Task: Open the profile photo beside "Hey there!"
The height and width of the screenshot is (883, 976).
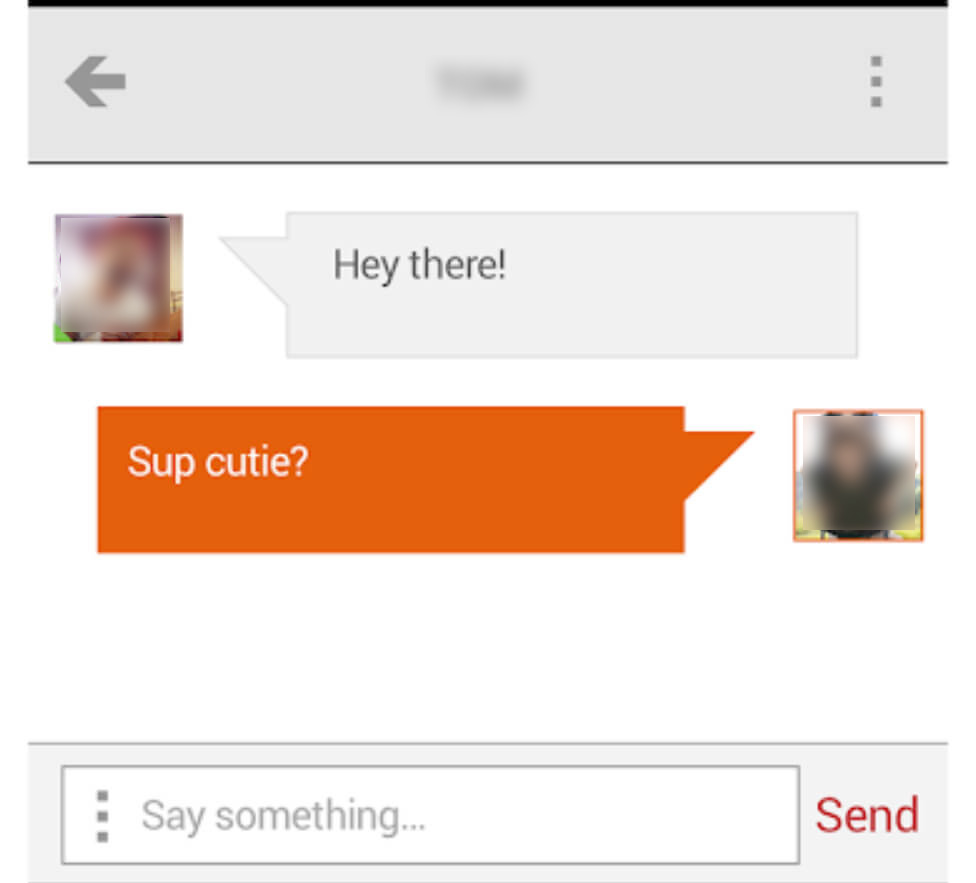Action: tap(118, 278)
